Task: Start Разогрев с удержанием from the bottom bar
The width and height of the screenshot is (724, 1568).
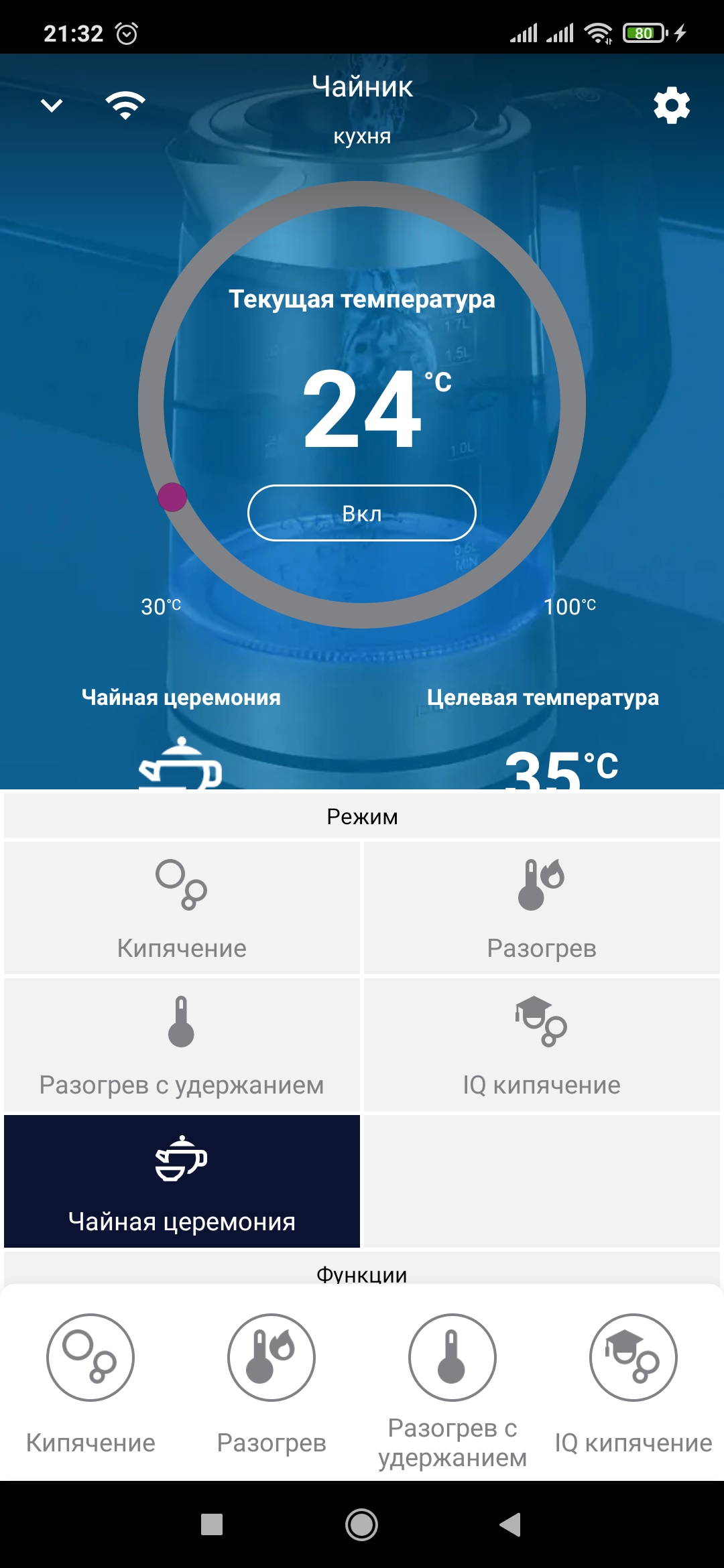Action: 452,1358
